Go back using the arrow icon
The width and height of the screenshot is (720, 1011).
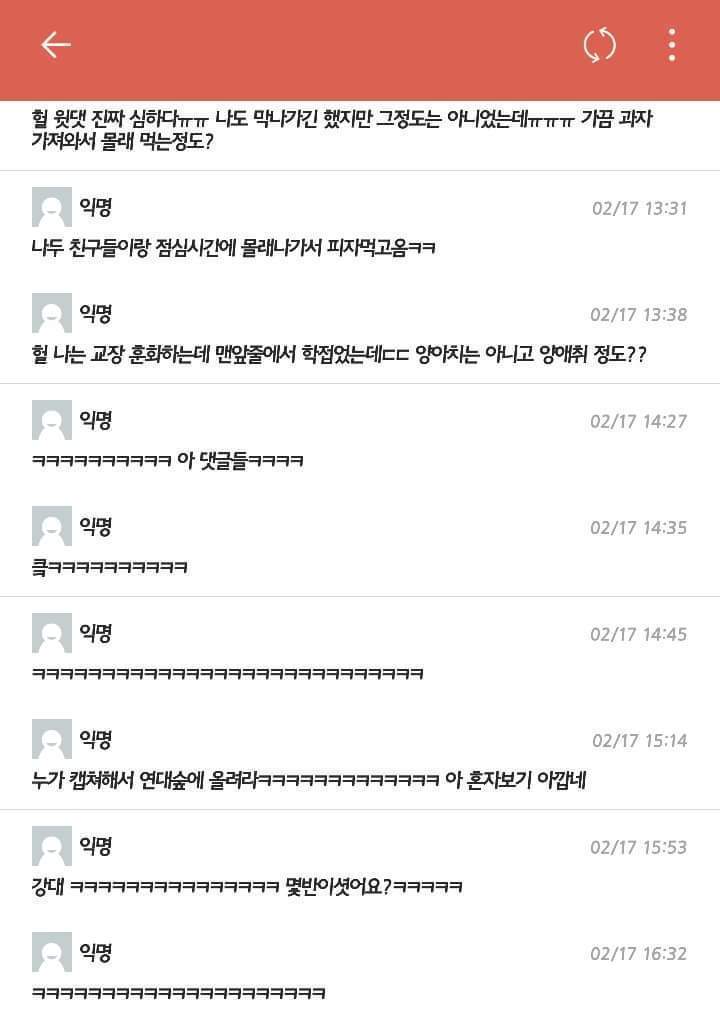[x=55, y=45]
